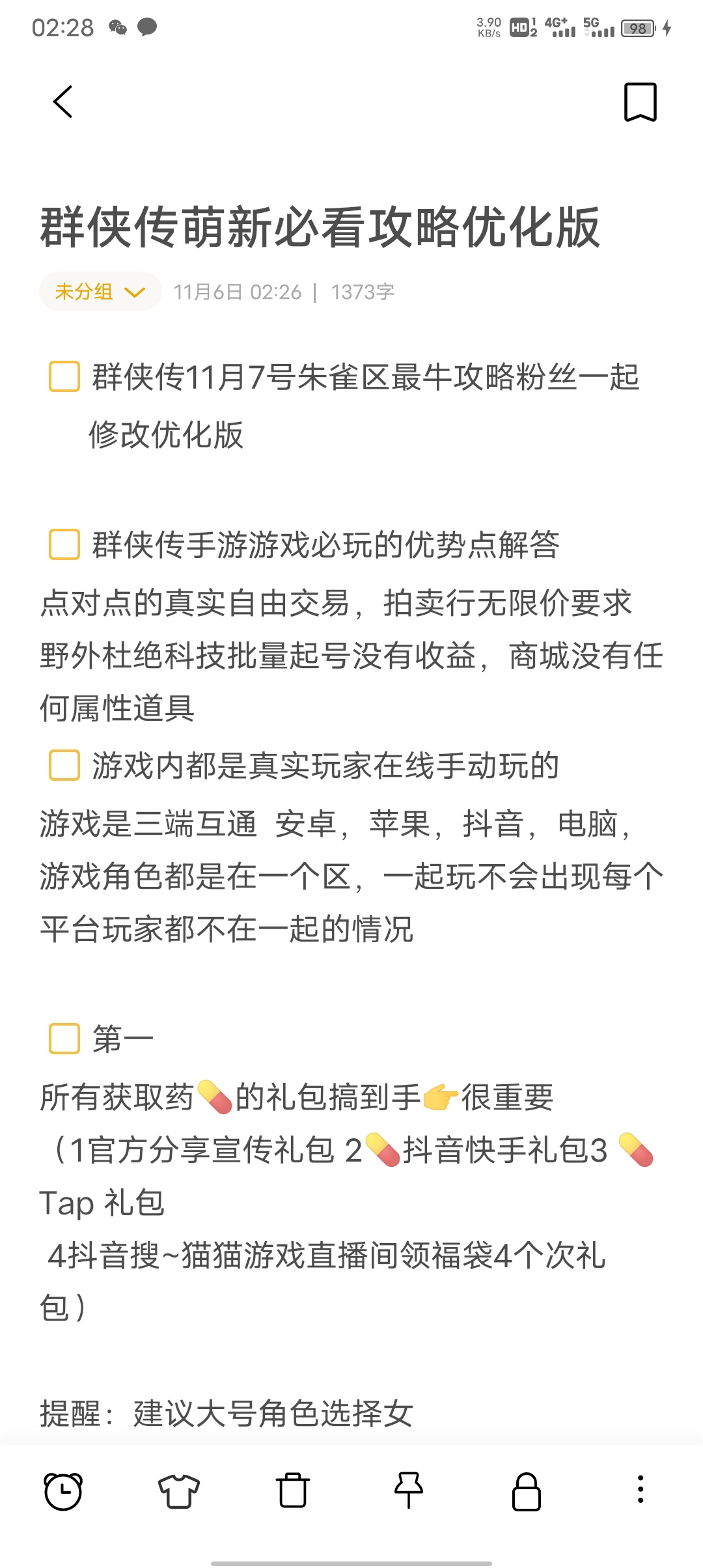Open the 未分组 group dropdown
The height and width of the screenshot is (1568, 703).
click(100, 291)
